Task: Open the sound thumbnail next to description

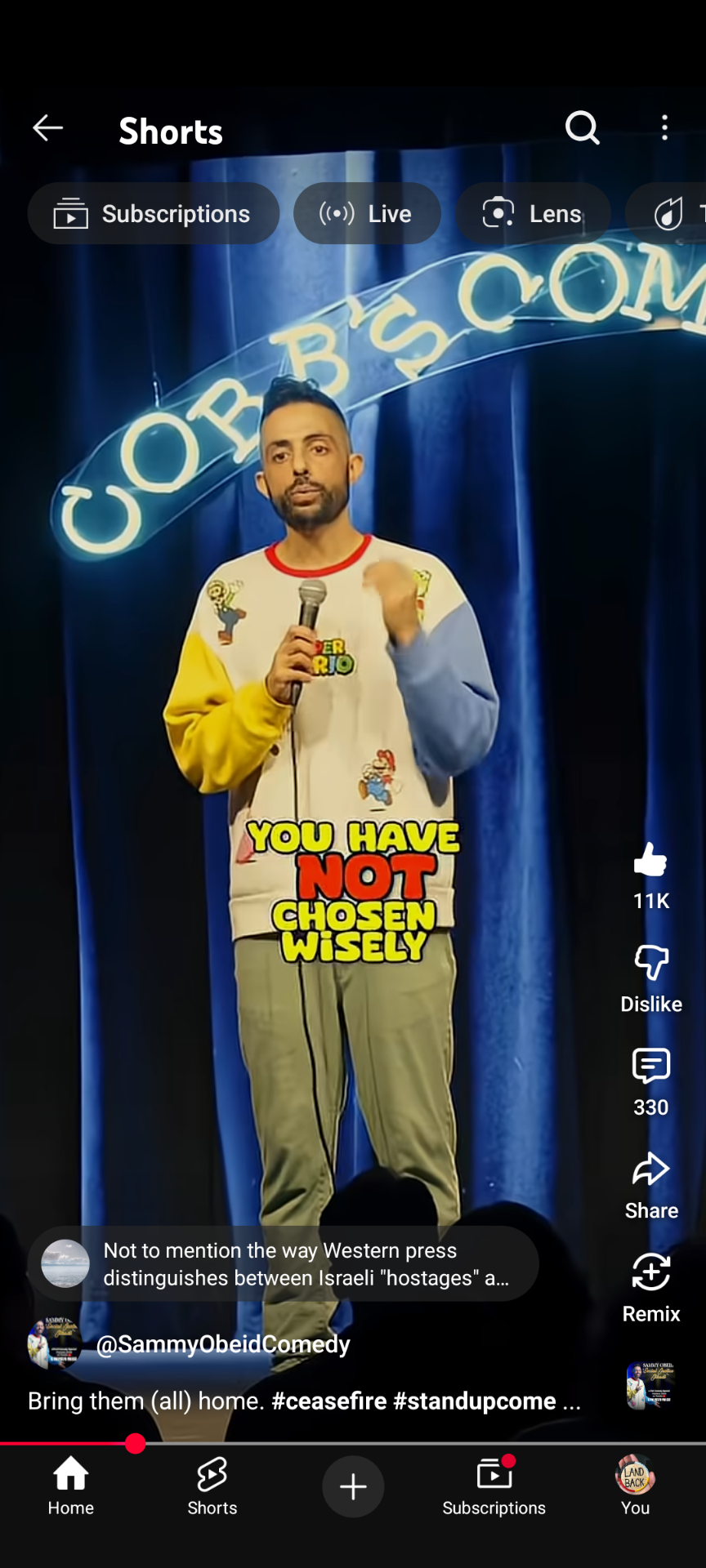Action: (650, 1386)
